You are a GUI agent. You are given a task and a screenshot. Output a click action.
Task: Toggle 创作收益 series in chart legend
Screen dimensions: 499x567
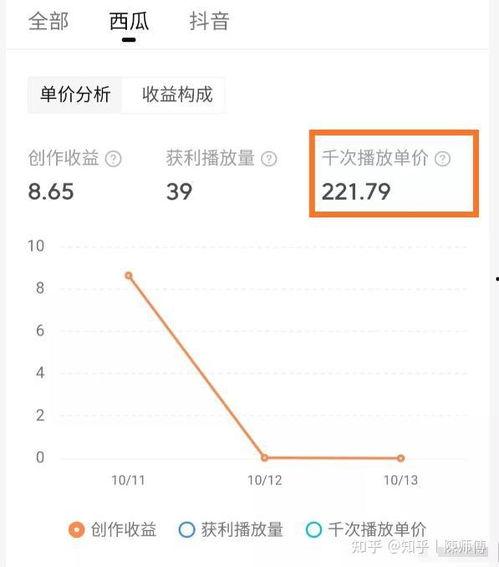112,530
